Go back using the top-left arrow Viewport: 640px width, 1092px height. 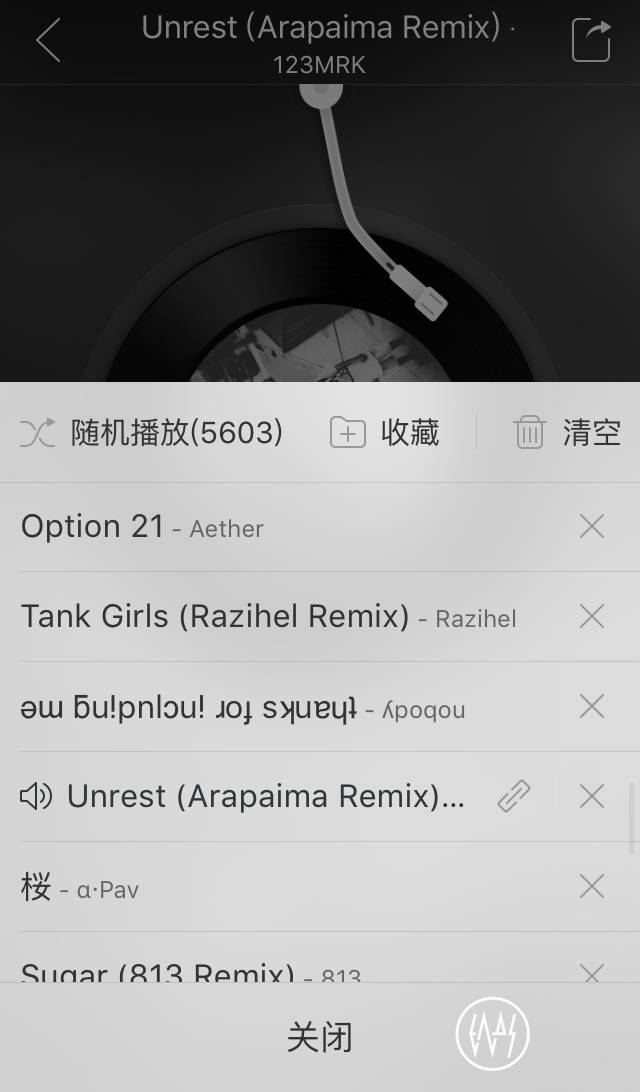coord(47,41)
